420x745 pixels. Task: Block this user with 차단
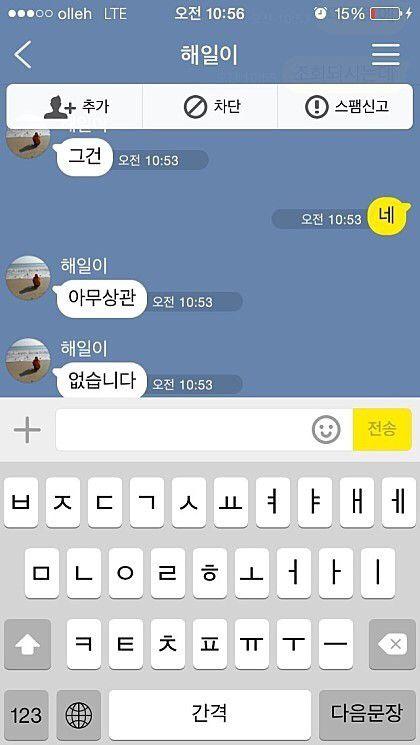[x=210, y=106]
